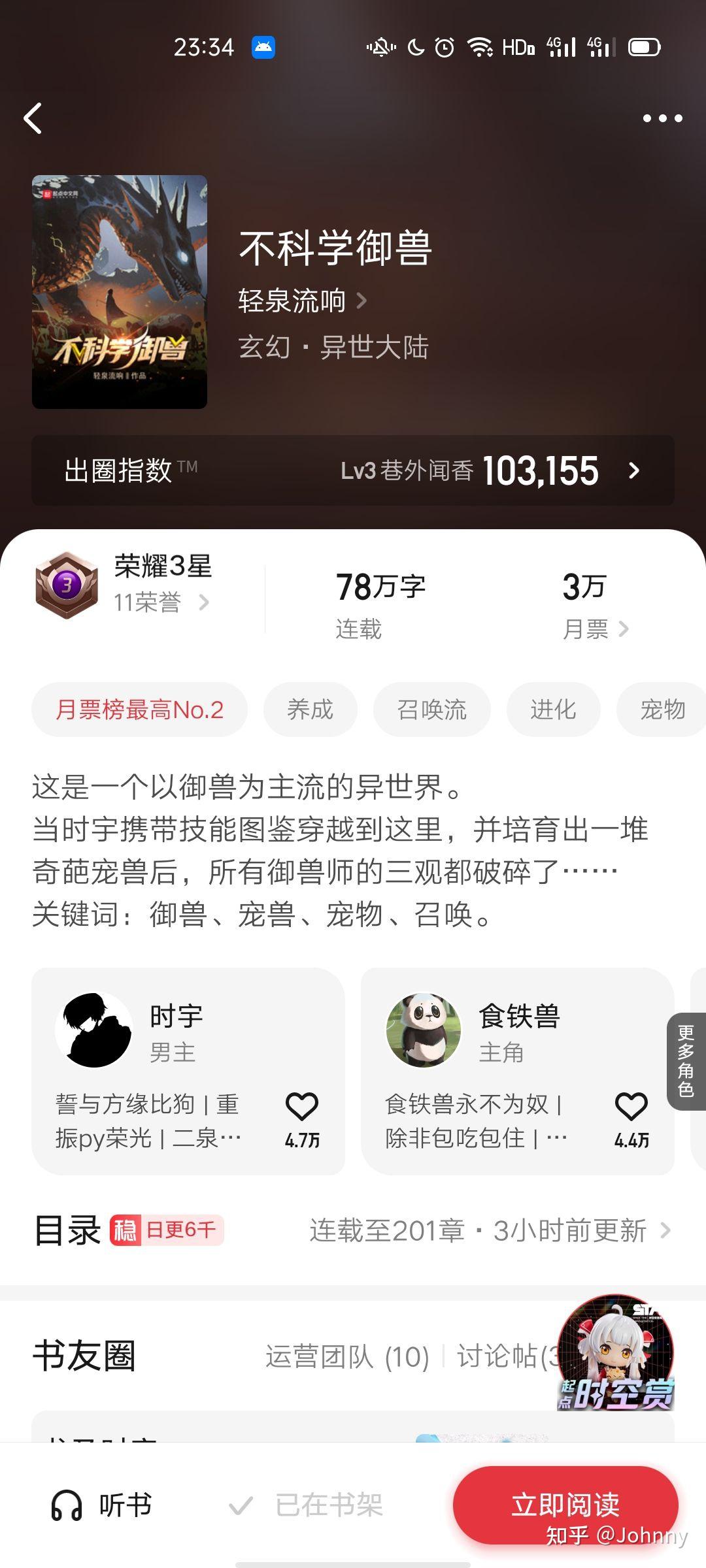Toggle the 已在书架 bookshelf status
This screenshot has width=706, height=1568.
click(306, 1505)
